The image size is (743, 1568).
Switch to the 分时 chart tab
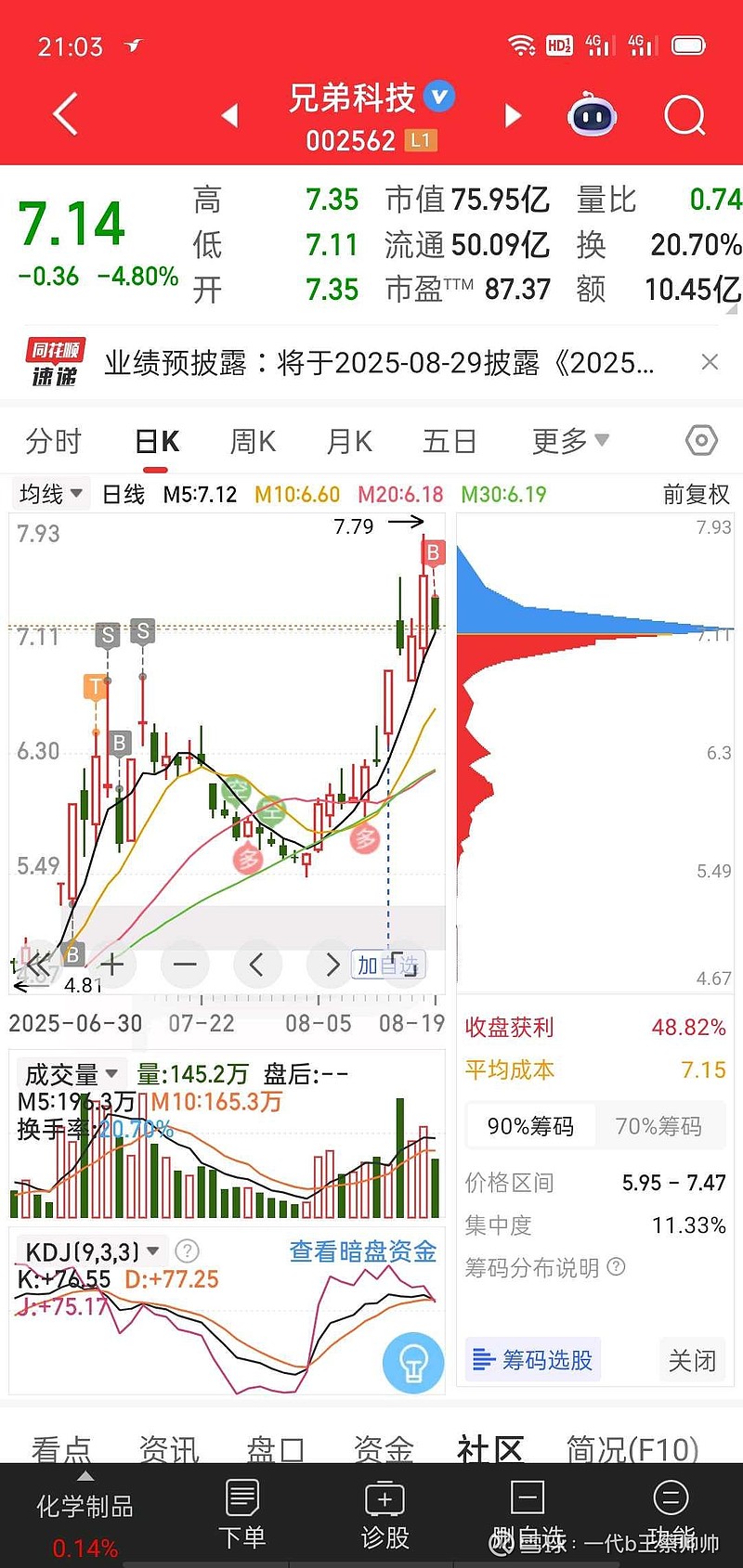click(x=54, y=441)
